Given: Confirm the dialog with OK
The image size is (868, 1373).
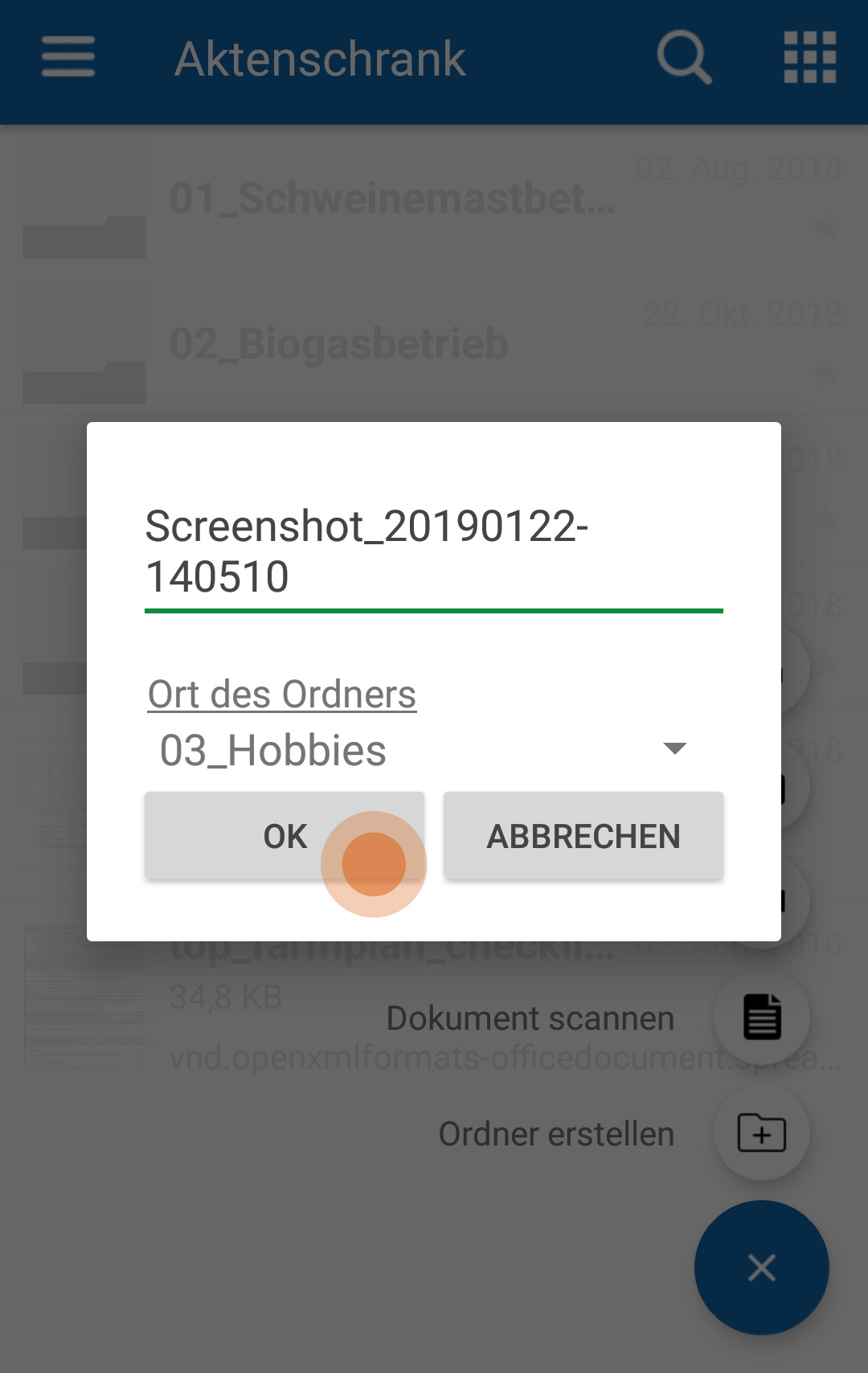Looking at the screenshot, I should click(x=284, y=835).
